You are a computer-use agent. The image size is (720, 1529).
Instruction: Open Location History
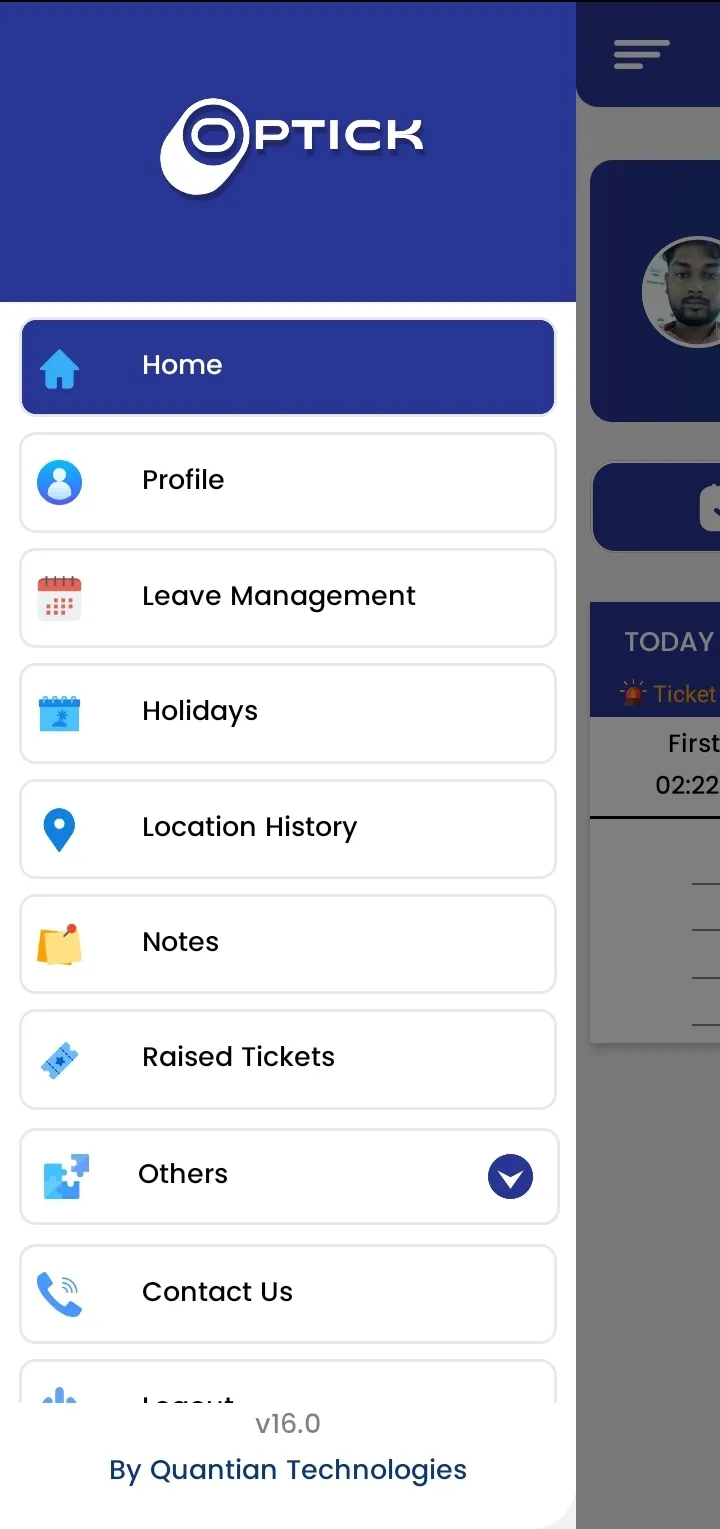(287, 828)
